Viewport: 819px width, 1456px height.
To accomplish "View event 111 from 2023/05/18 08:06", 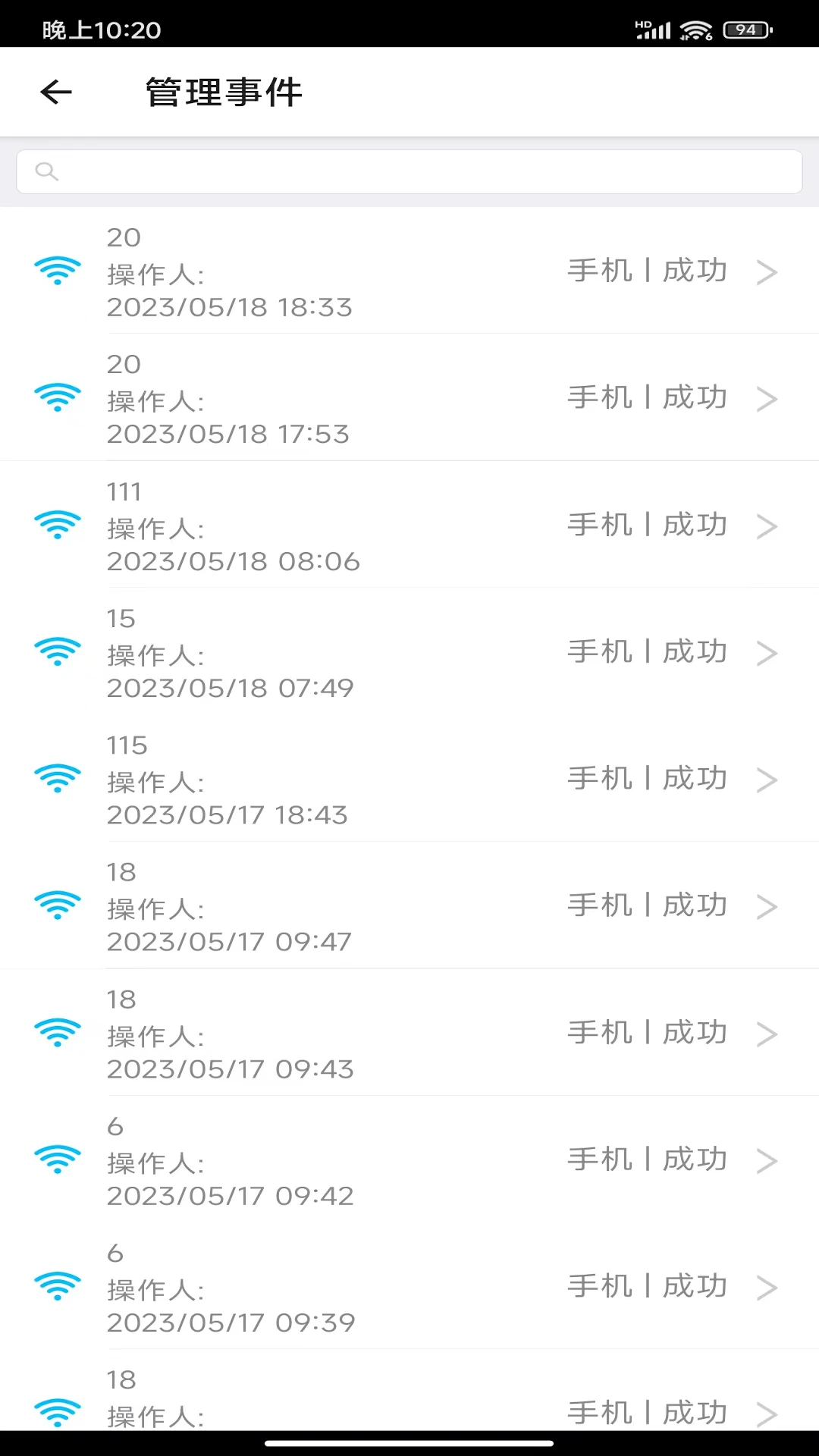I will (409, 526).
